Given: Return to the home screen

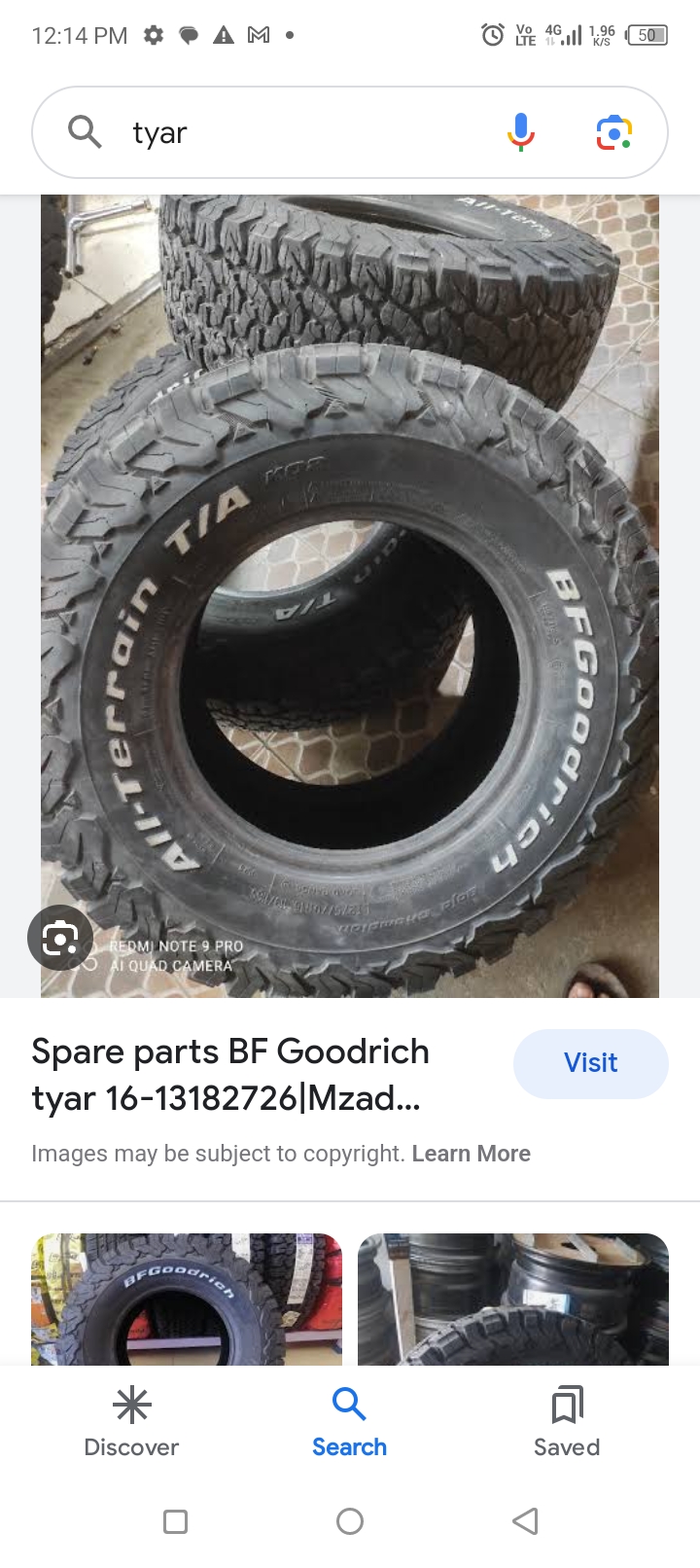Looking at the screenshot, I should click(350, 1521).
